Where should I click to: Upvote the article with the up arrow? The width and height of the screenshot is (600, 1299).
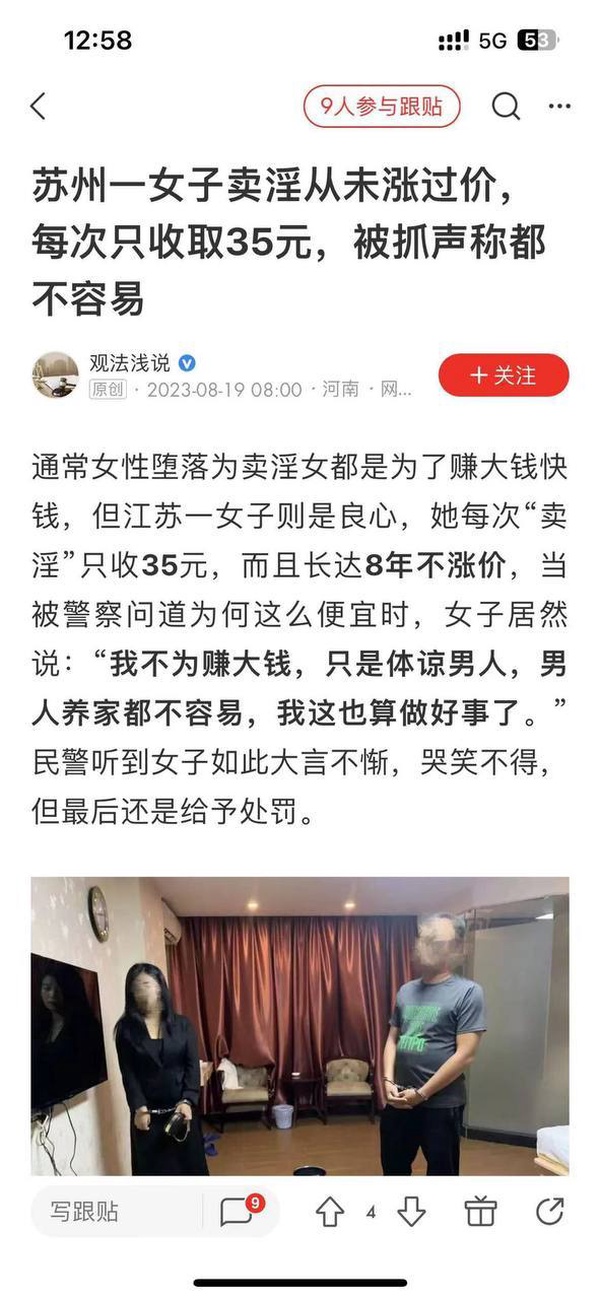pyautogui.click(x=330, y=1212)
